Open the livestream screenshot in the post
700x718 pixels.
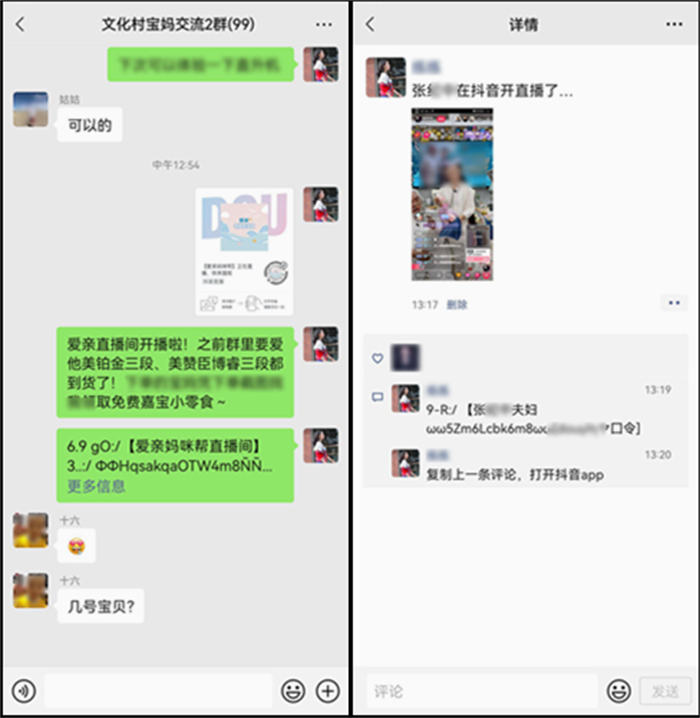[x=452, y=194]
